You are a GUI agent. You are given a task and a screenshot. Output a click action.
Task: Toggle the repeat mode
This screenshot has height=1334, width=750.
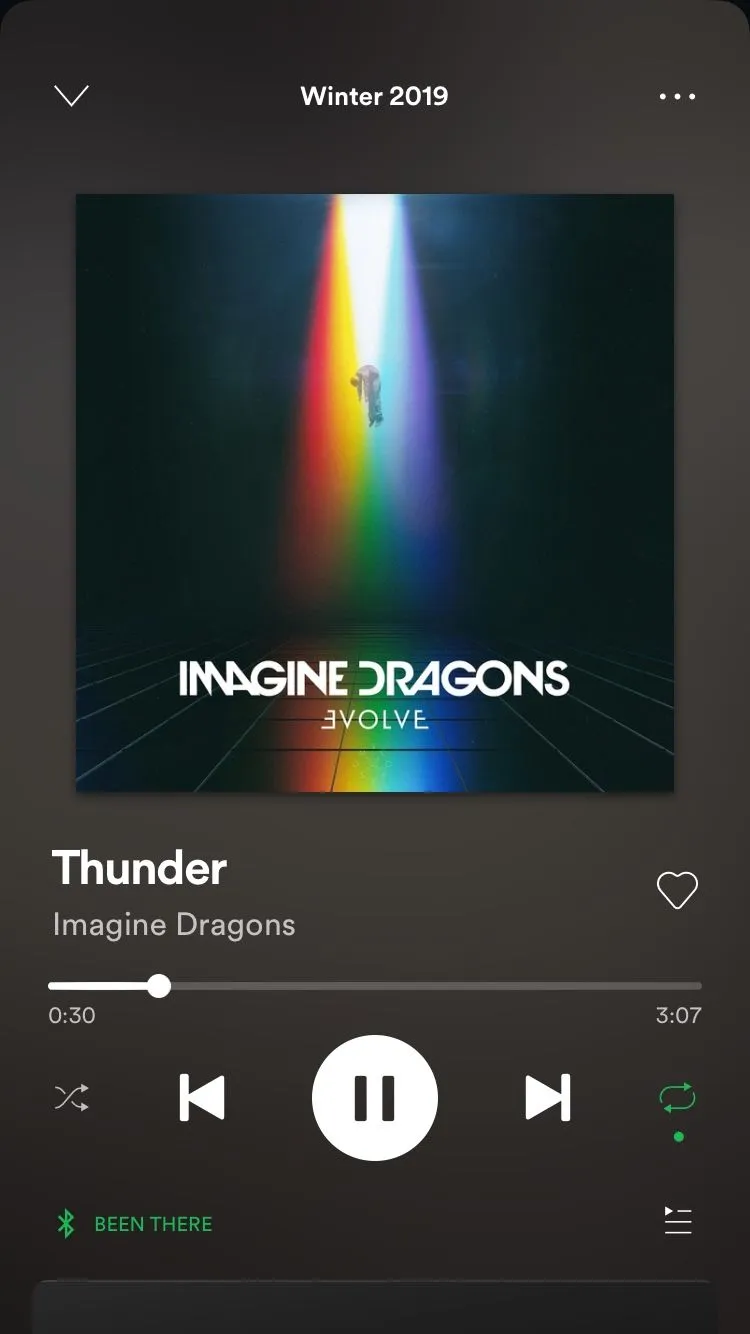click(677, 1098)
